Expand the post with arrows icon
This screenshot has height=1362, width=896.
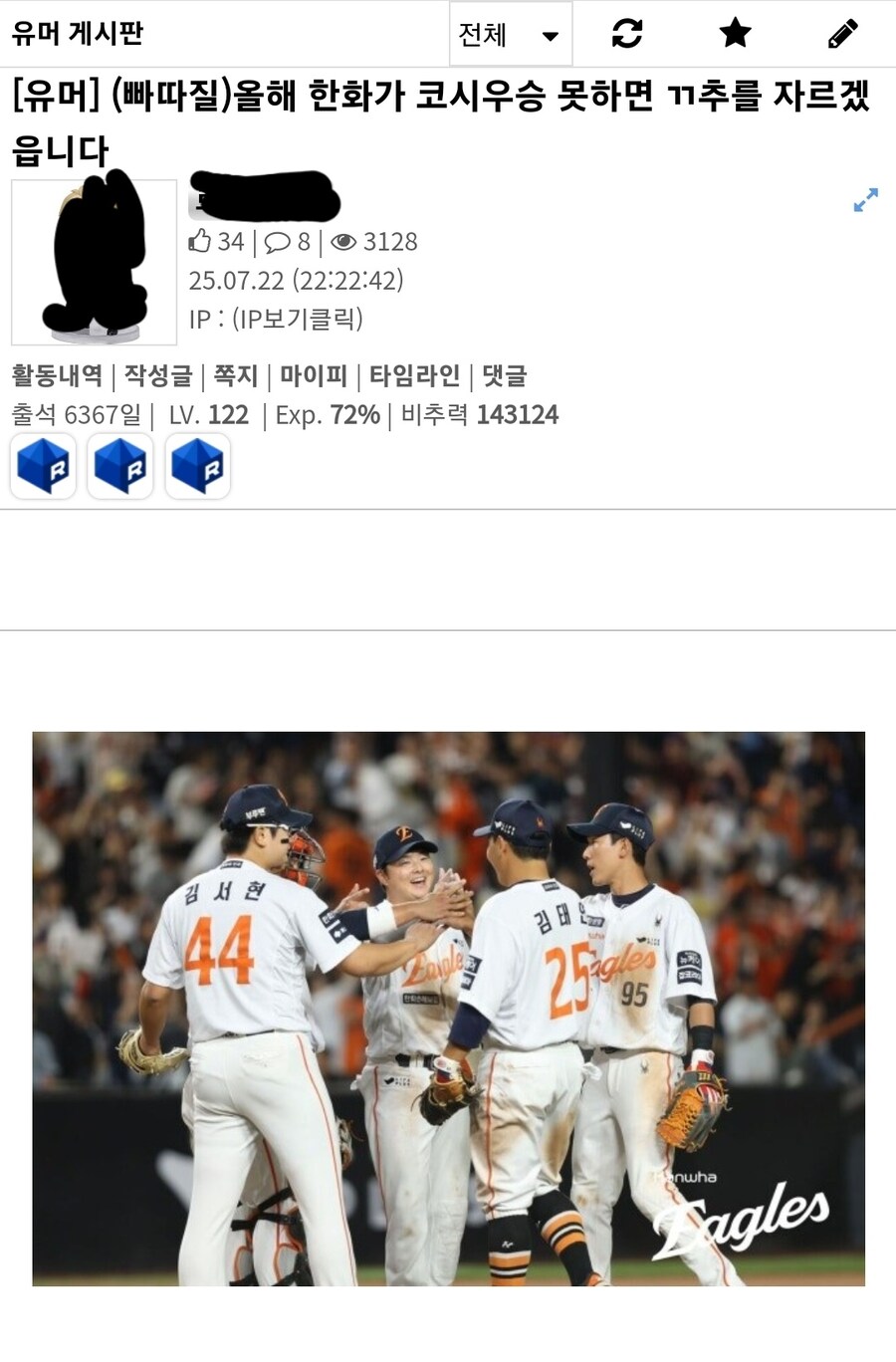pos(865,200)
